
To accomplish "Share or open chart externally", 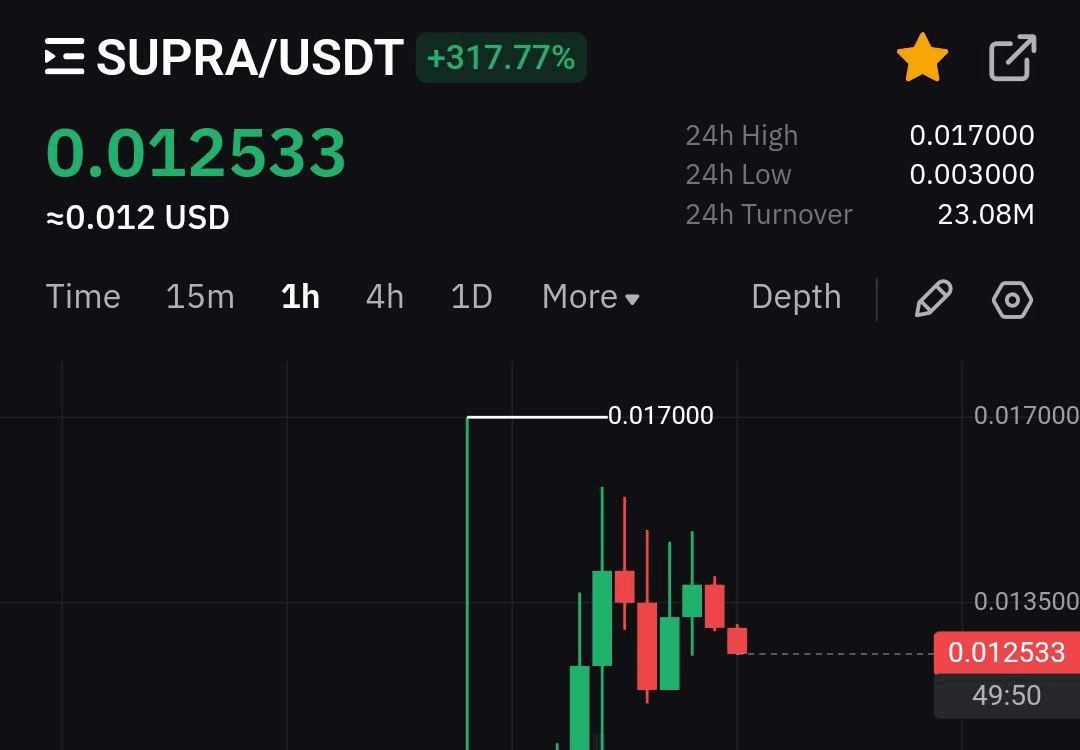I will coord(1012,59).
